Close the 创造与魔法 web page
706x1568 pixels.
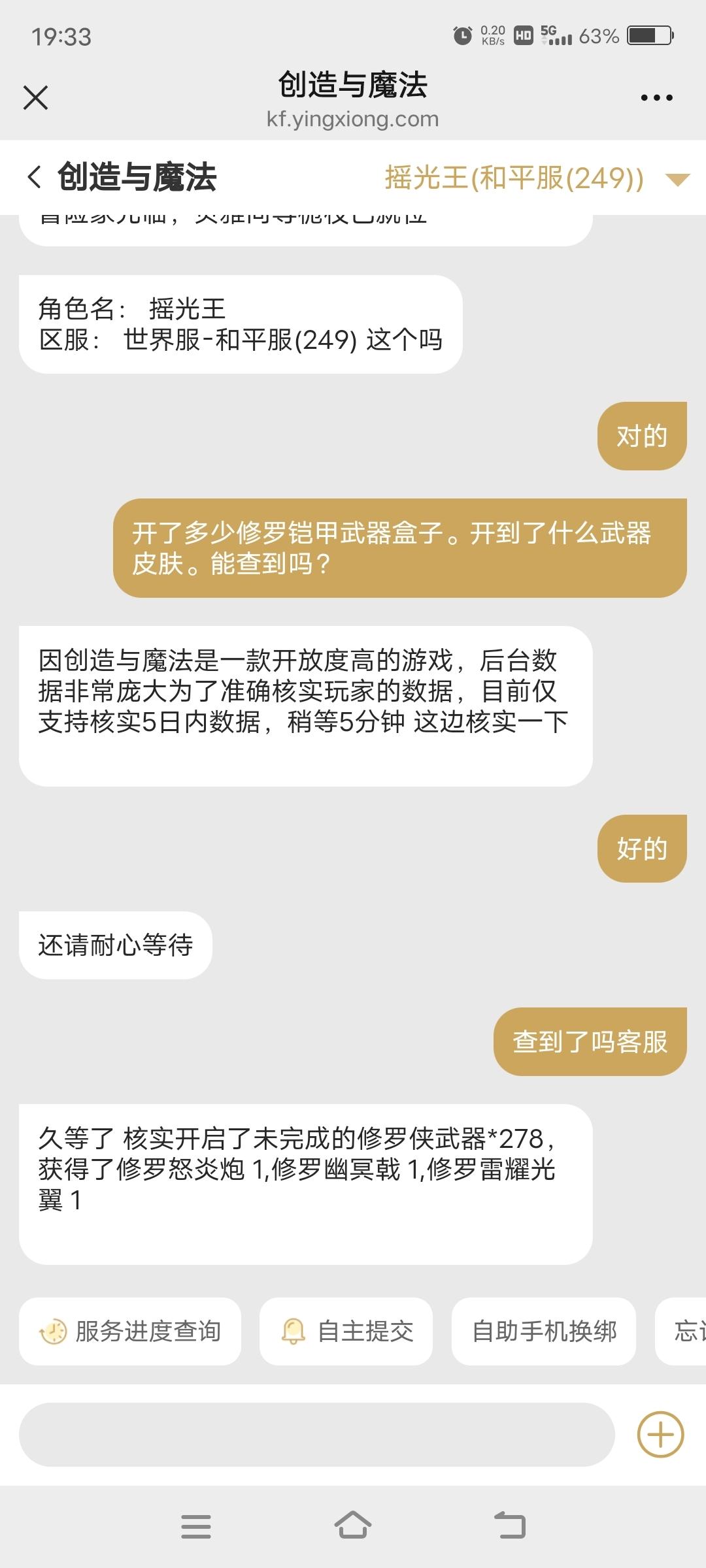(35, 98)
